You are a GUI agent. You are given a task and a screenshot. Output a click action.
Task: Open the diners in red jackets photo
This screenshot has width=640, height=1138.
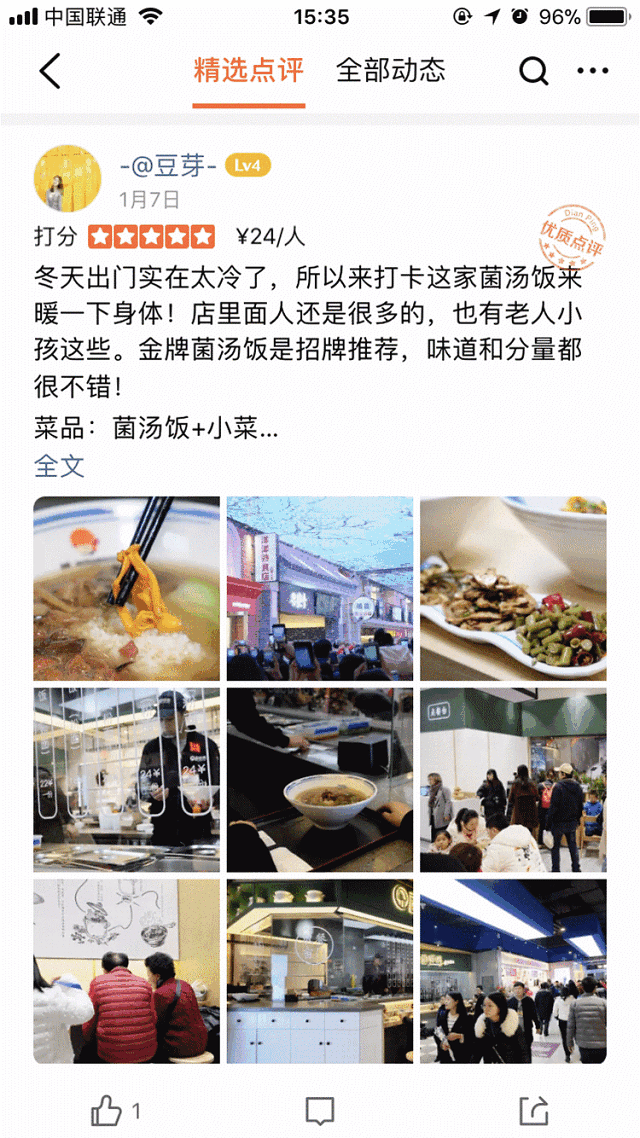[x=126, y=971]
